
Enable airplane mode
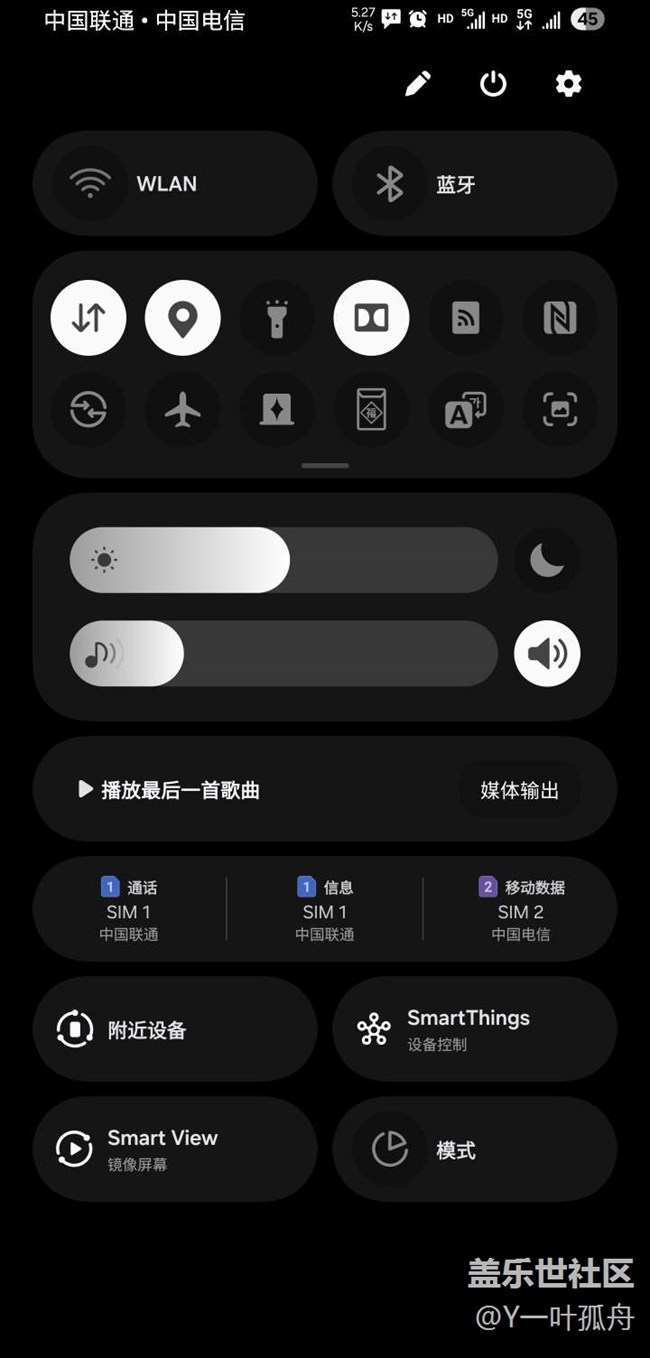[182, 410]
